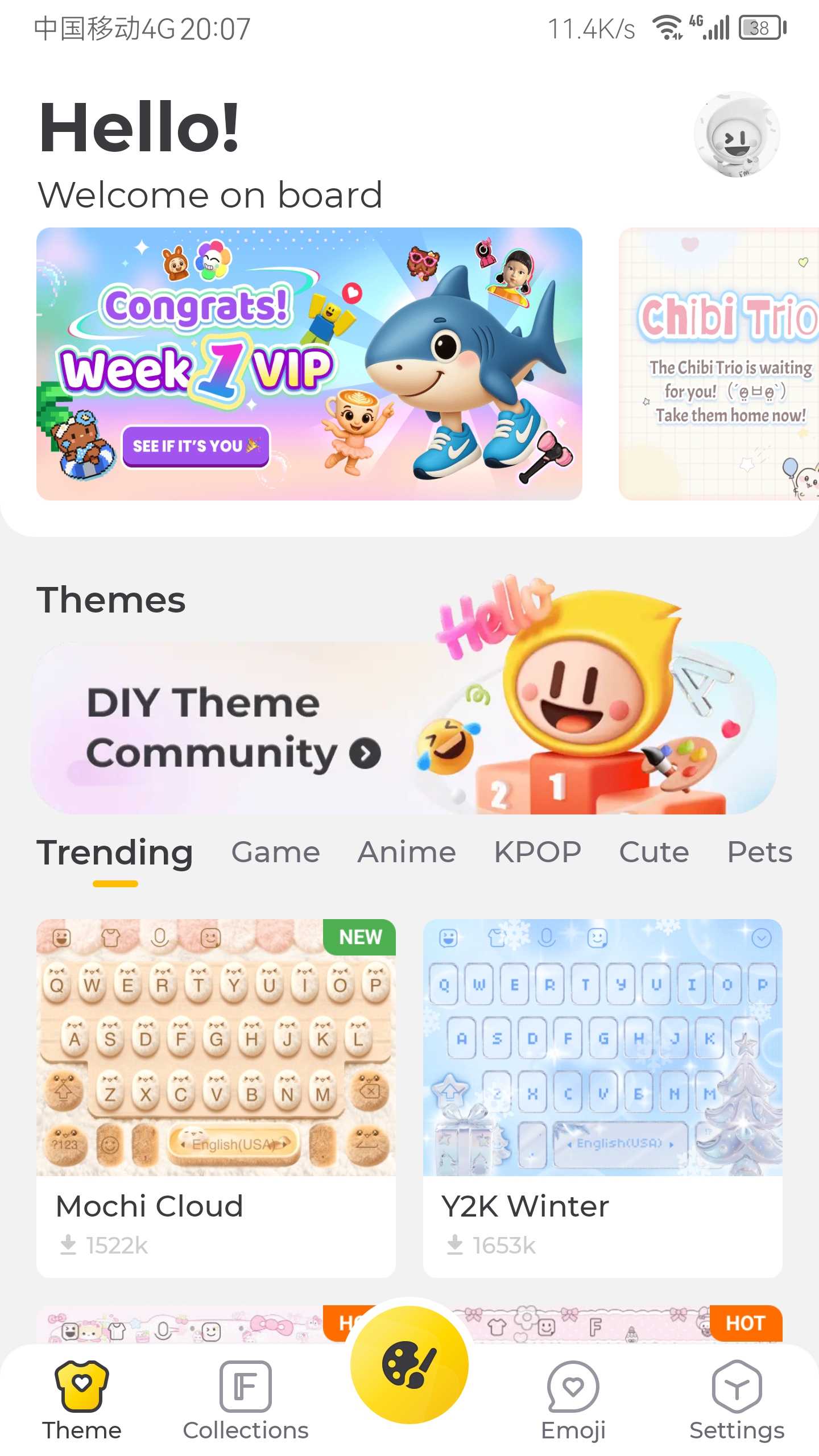Select the Trending category tab
The image size is (819, 1456).
click(x=115, y=853)
